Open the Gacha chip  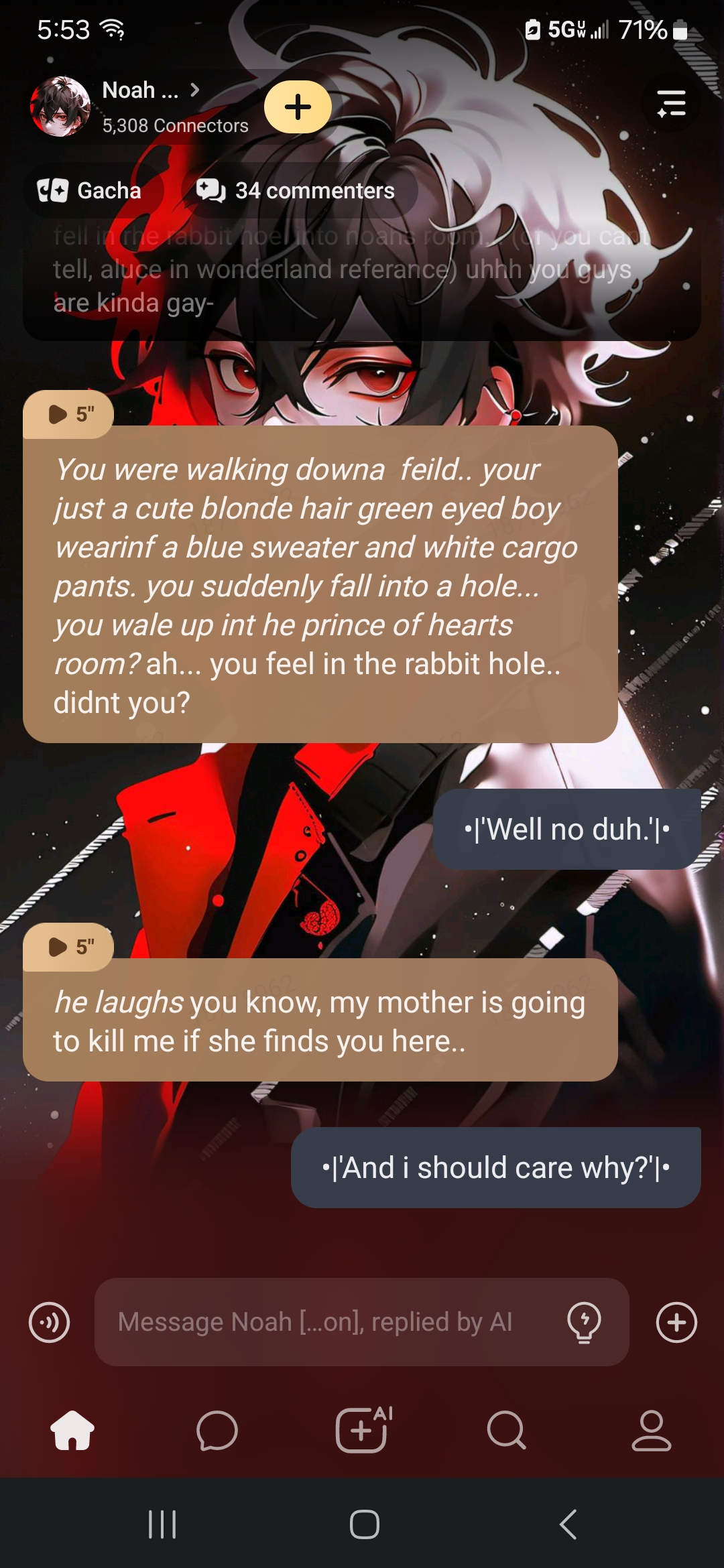pos(90,191)
